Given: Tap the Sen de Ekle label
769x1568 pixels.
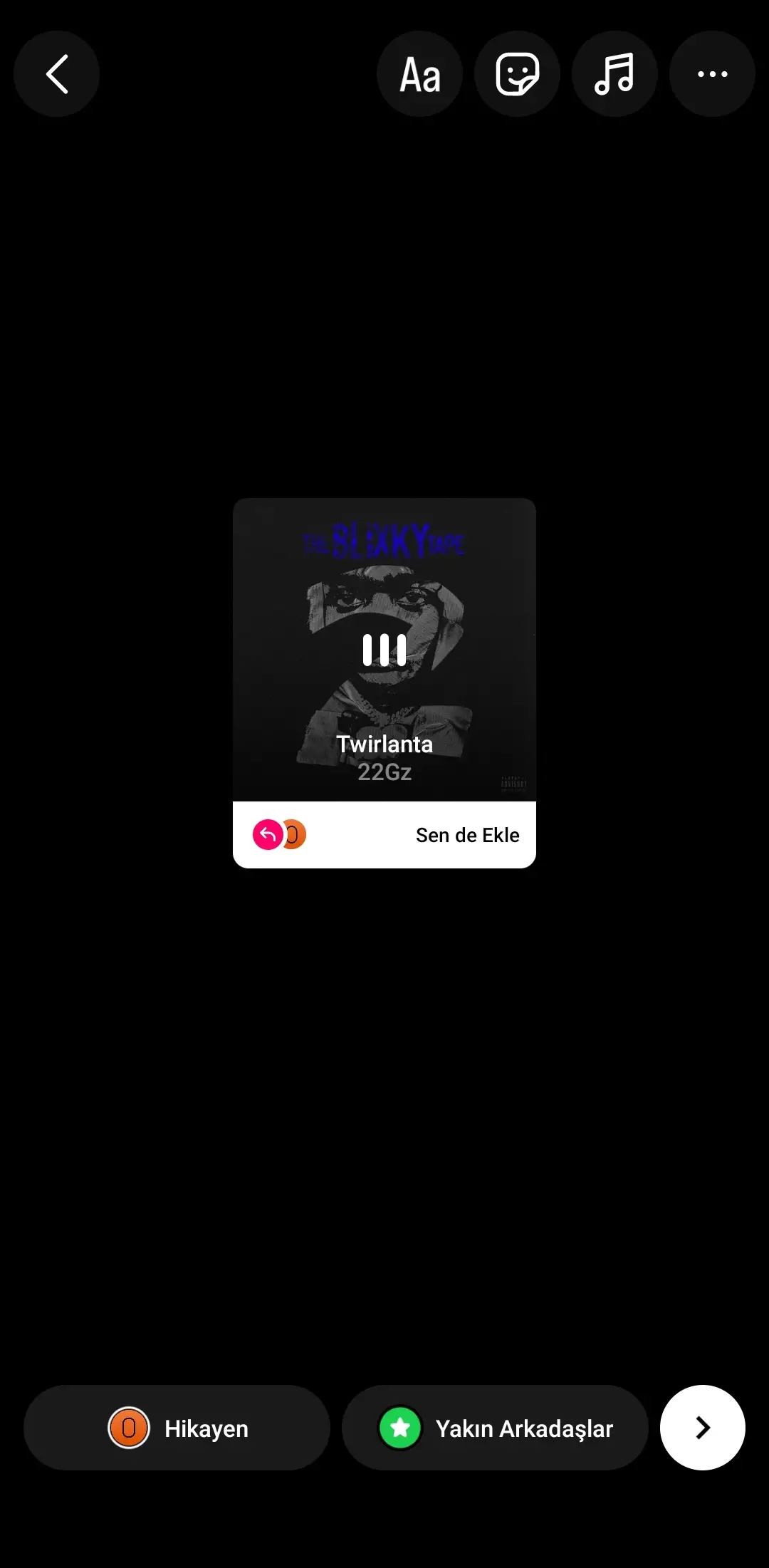Looking at the screenshot, I should pos(467,835).
